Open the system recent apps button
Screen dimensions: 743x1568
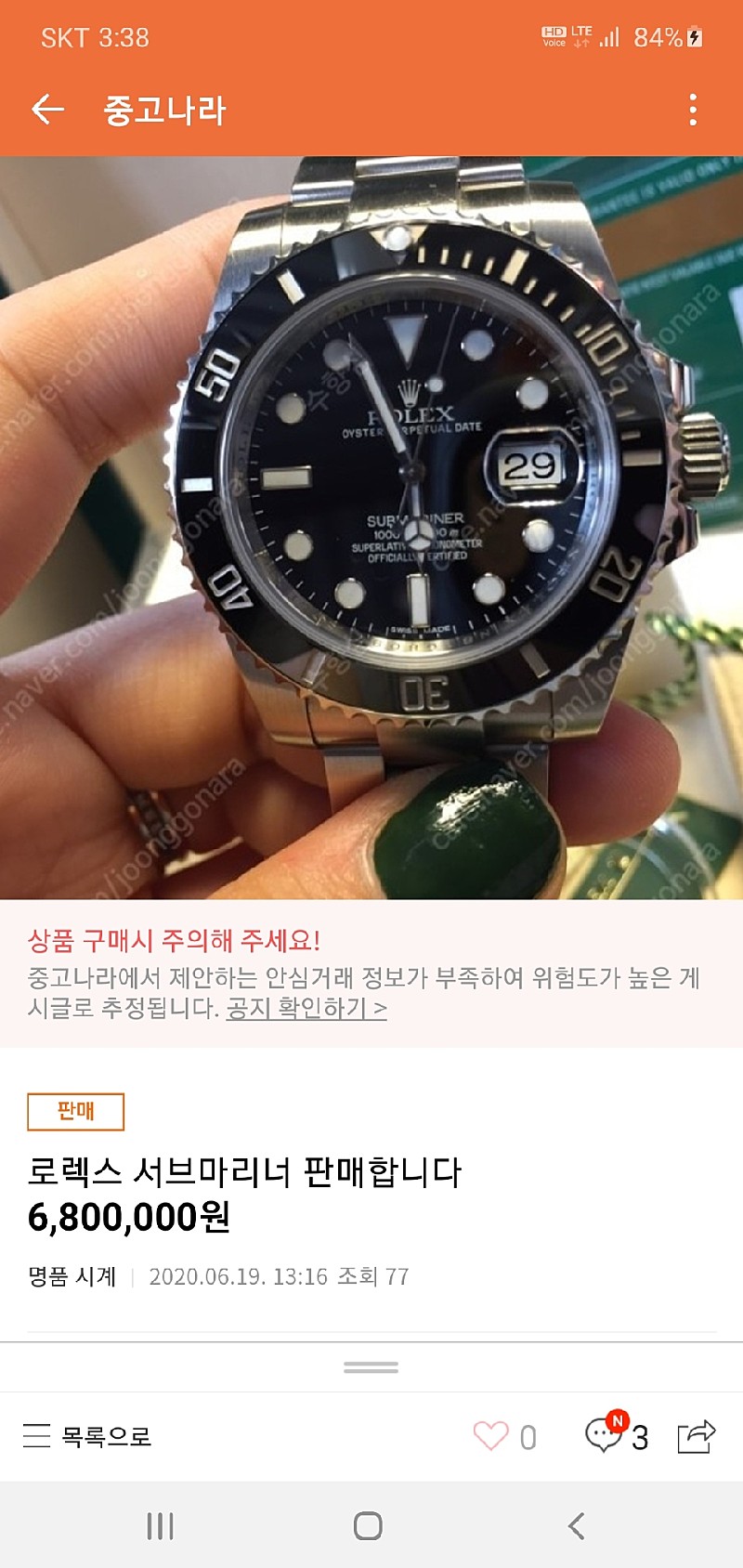[160, 1525]
